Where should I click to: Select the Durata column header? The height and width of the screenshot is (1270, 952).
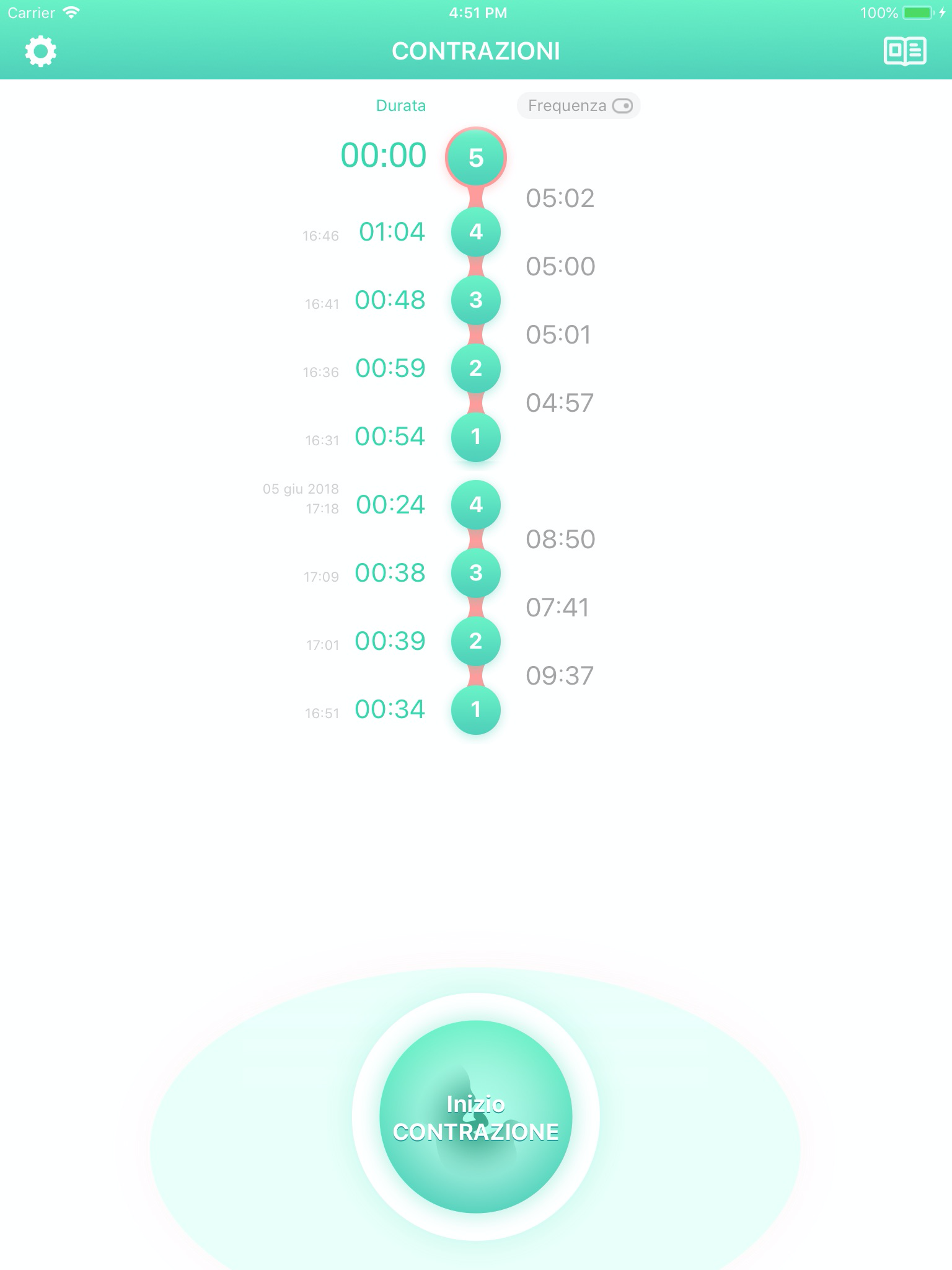point(402,105)
